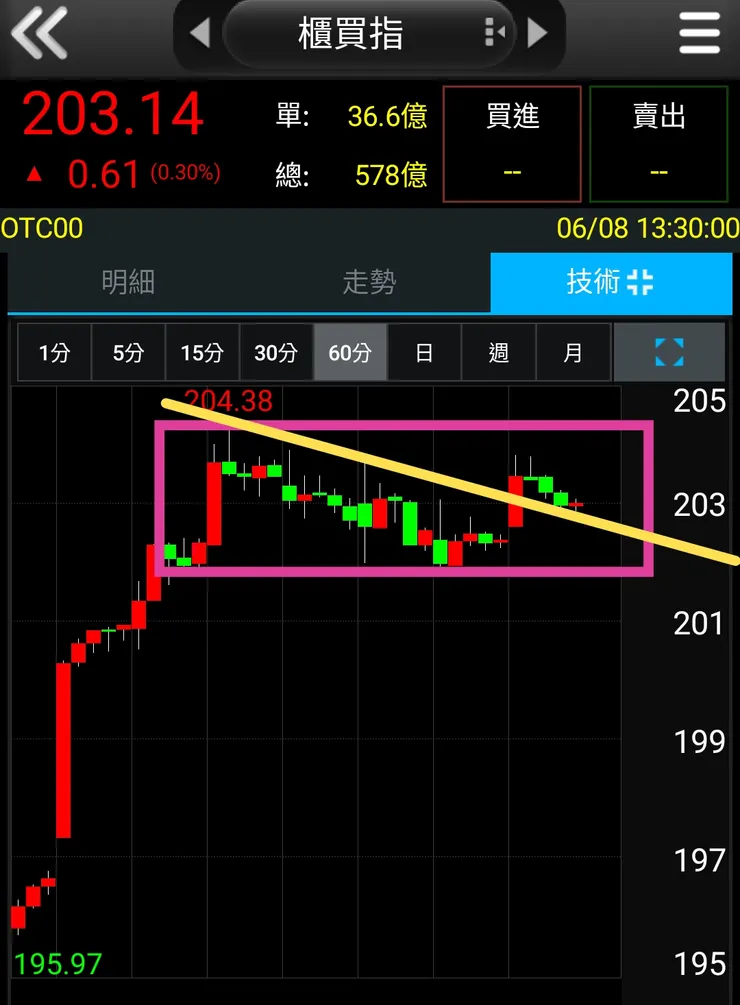740x1005 pixels.
Task: Tap the fullscreen chart expand icon
Action: [668, 351]
